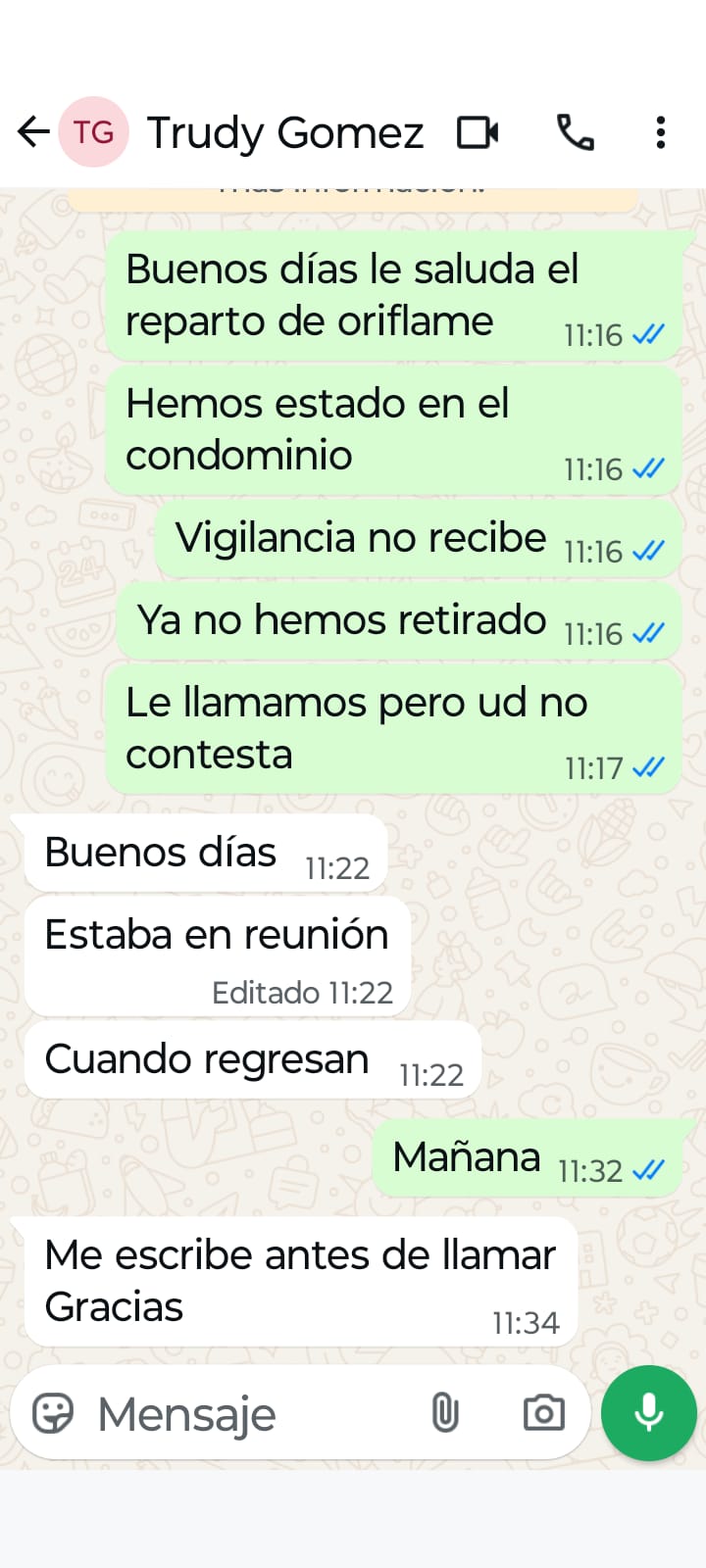This screenshot has height=1568, width=706.
Task: Start a voice call with Trudy Gomez
Action: coord(575,132)
